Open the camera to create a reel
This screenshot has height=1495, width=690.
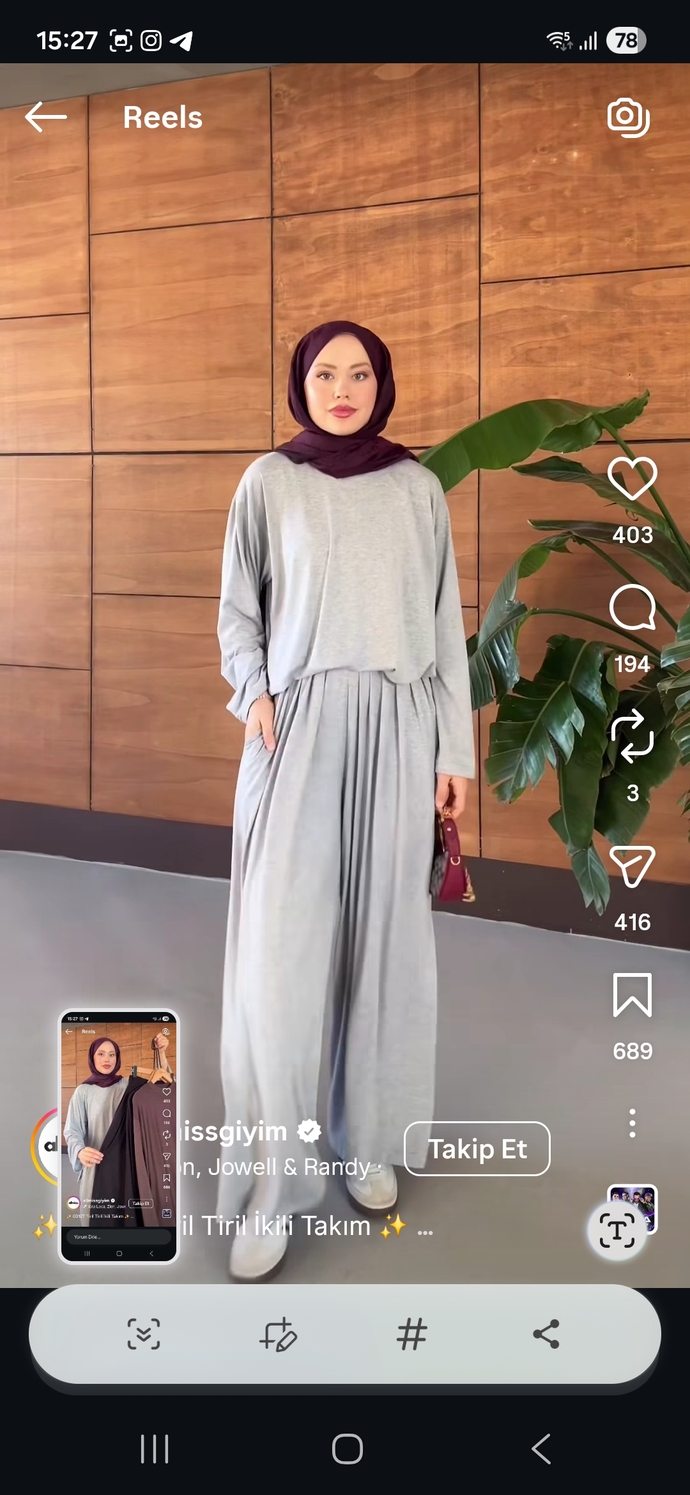(628, 118)
